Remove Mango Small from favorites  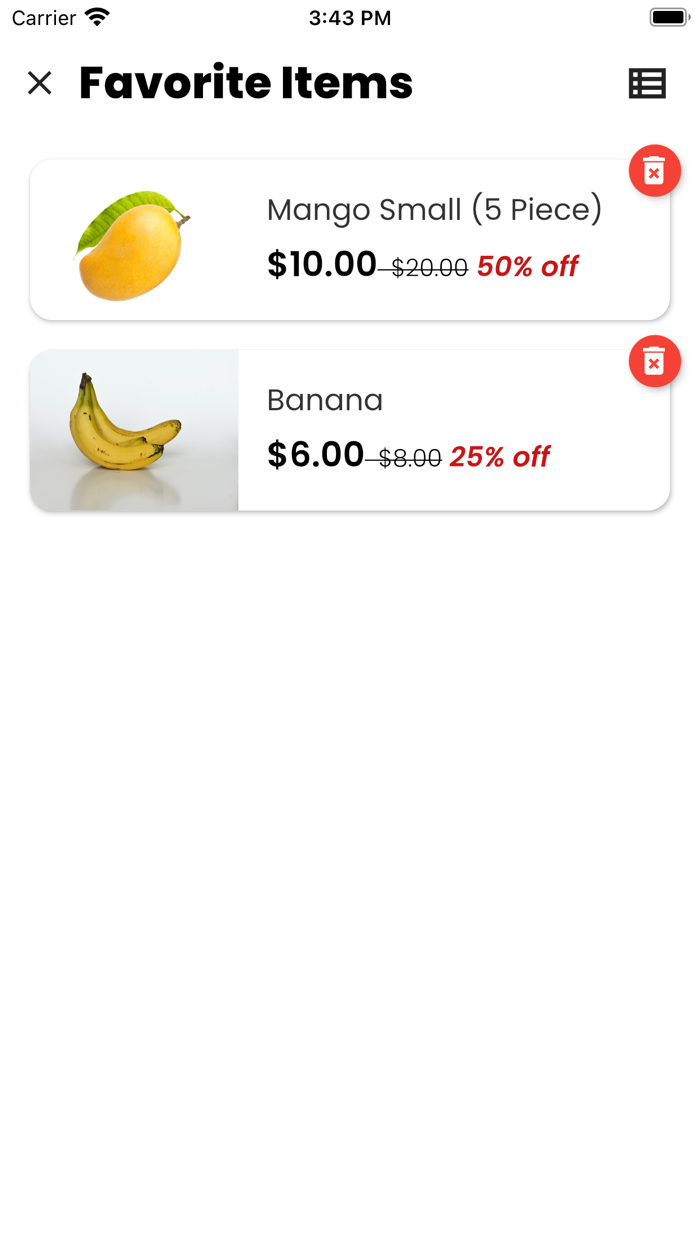point(654,171)
